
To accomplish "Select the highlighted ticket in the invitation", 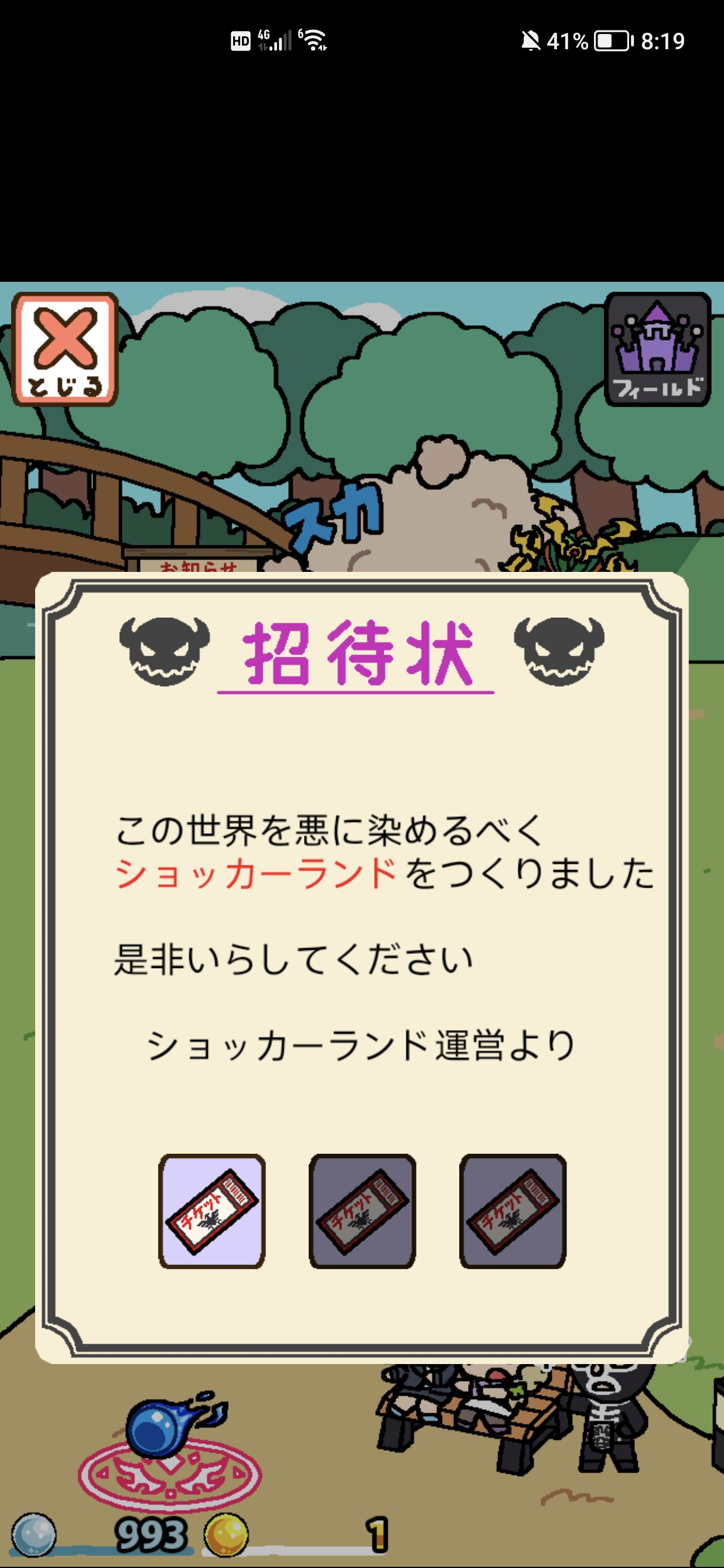I will (x=211, y=1211).
